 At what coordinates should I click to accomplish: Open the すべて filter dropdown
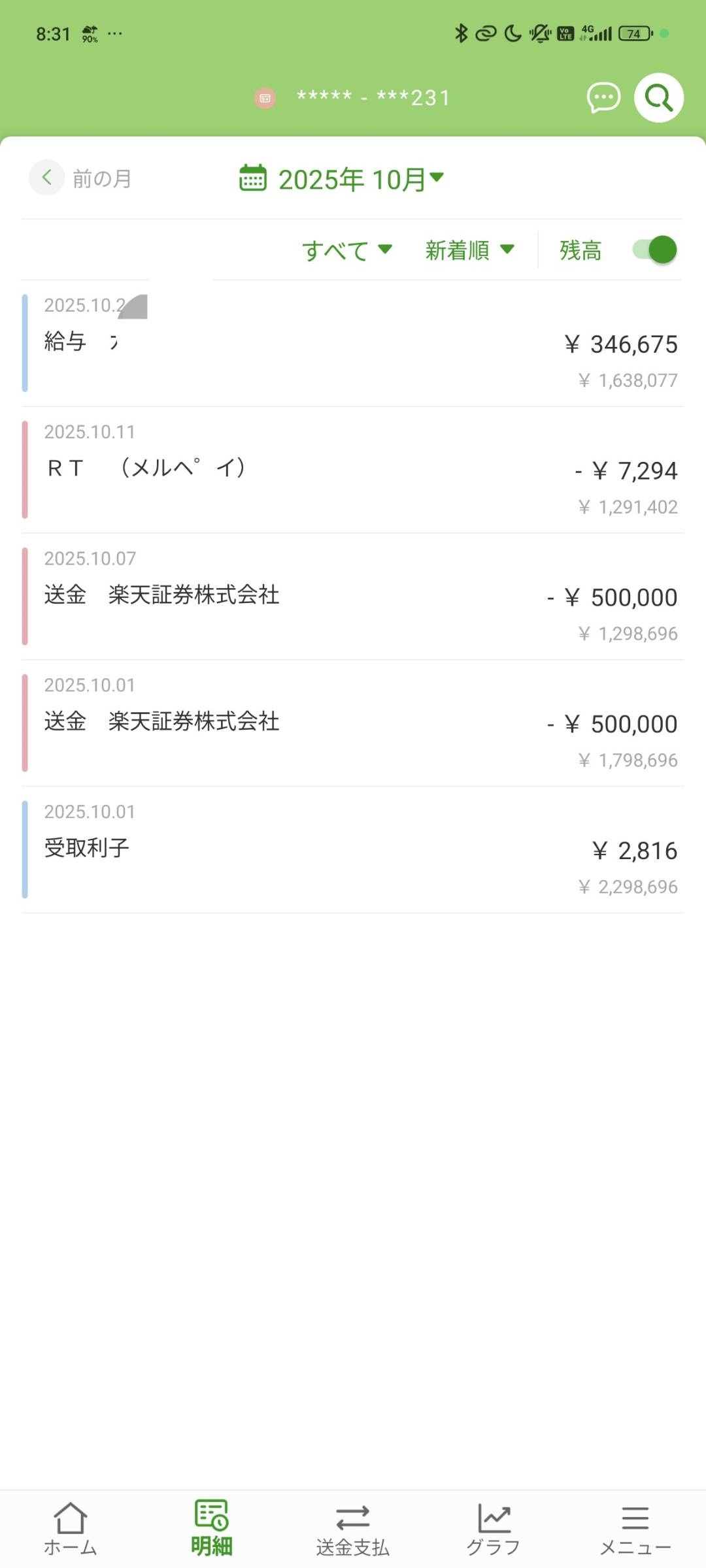[346, 250]
